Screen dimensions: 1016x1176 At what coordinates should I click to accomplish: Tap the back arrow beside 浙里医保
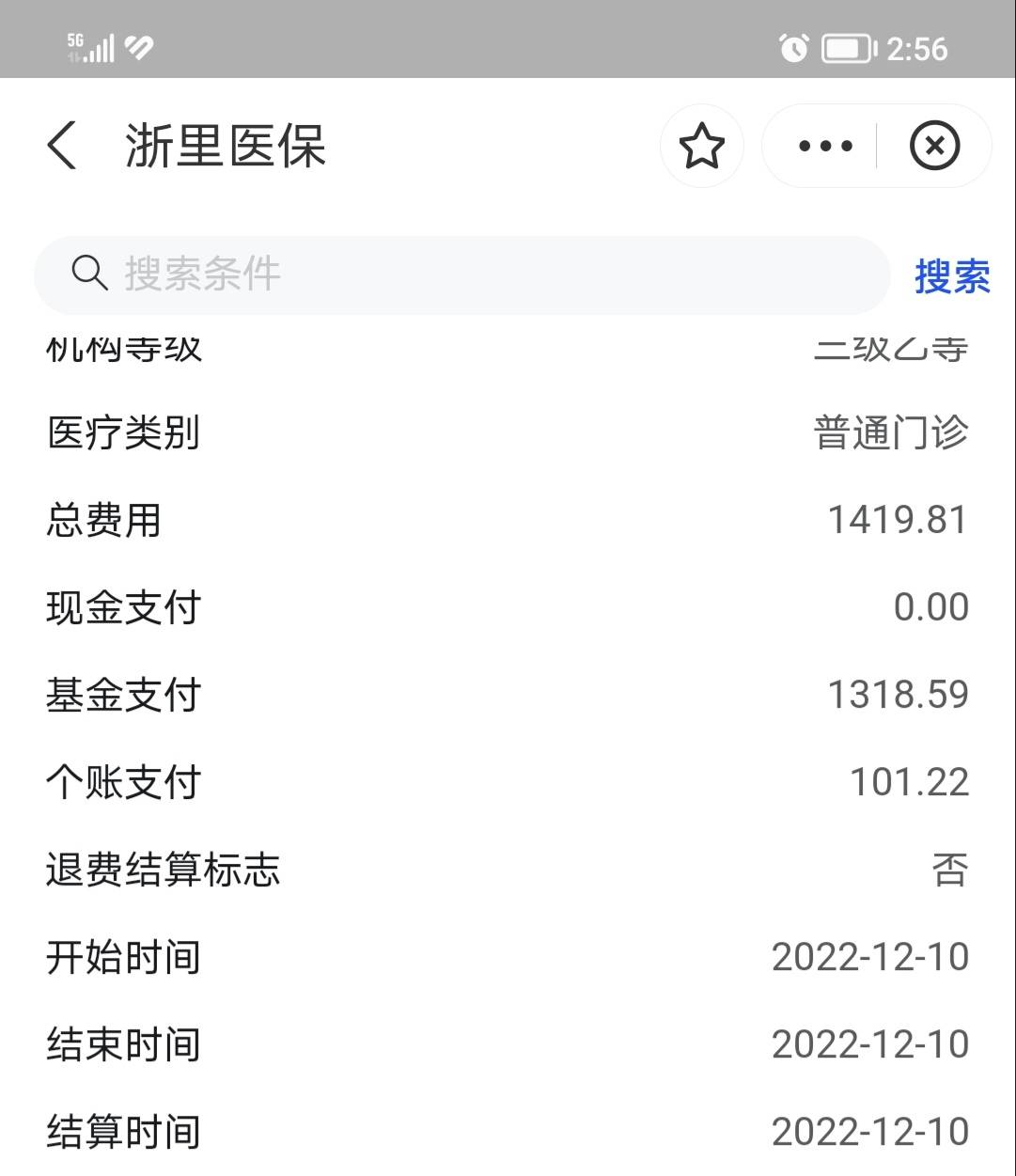[61, 147]
